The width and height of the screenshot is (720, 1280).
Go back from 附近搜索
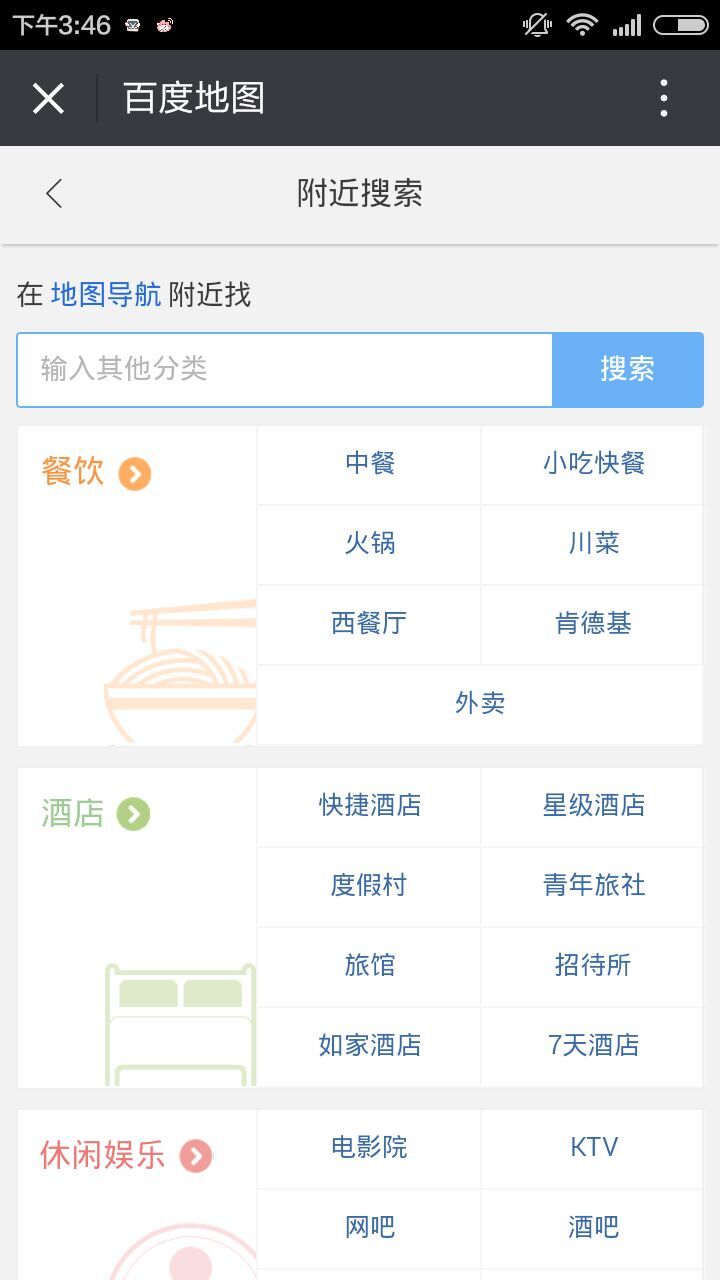tap(55, 193)
